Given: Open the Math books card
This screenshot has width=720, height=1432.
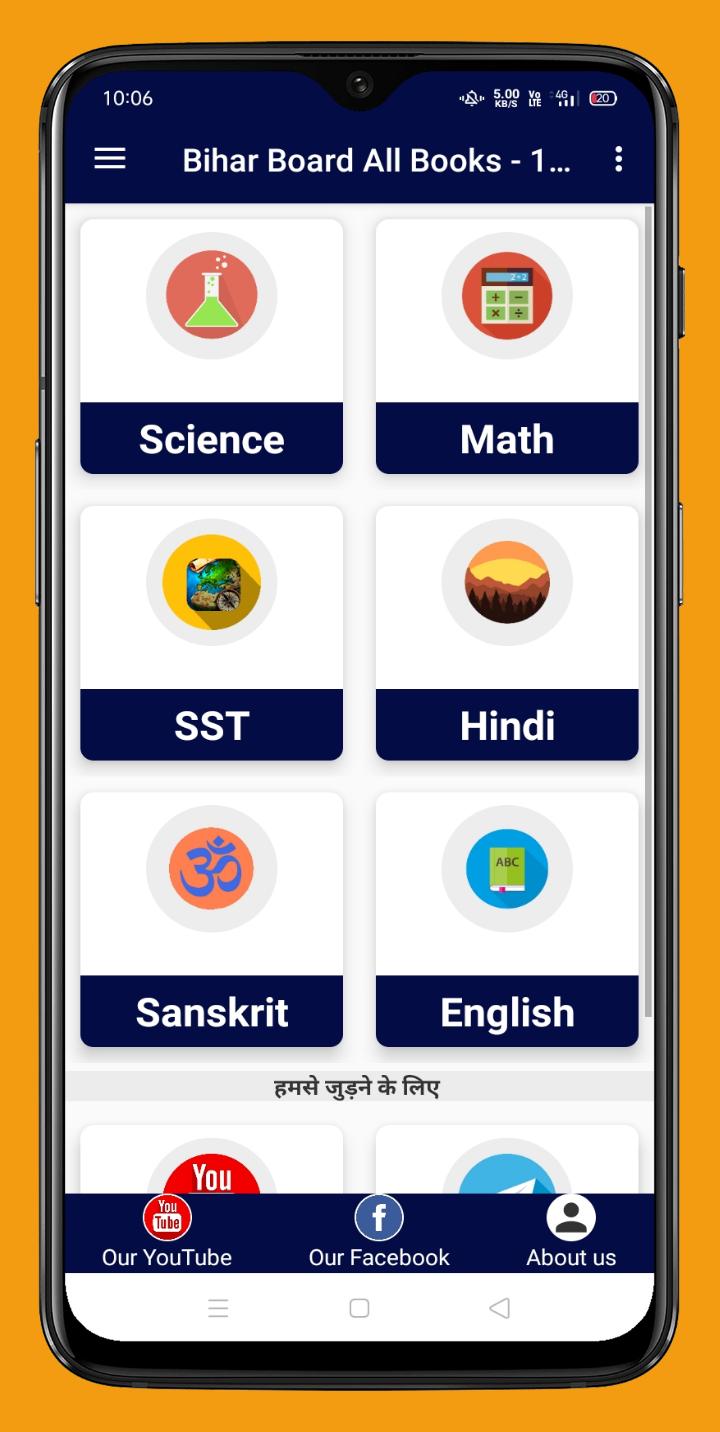Looking at the screenshot, I should (x=507, y=346).
